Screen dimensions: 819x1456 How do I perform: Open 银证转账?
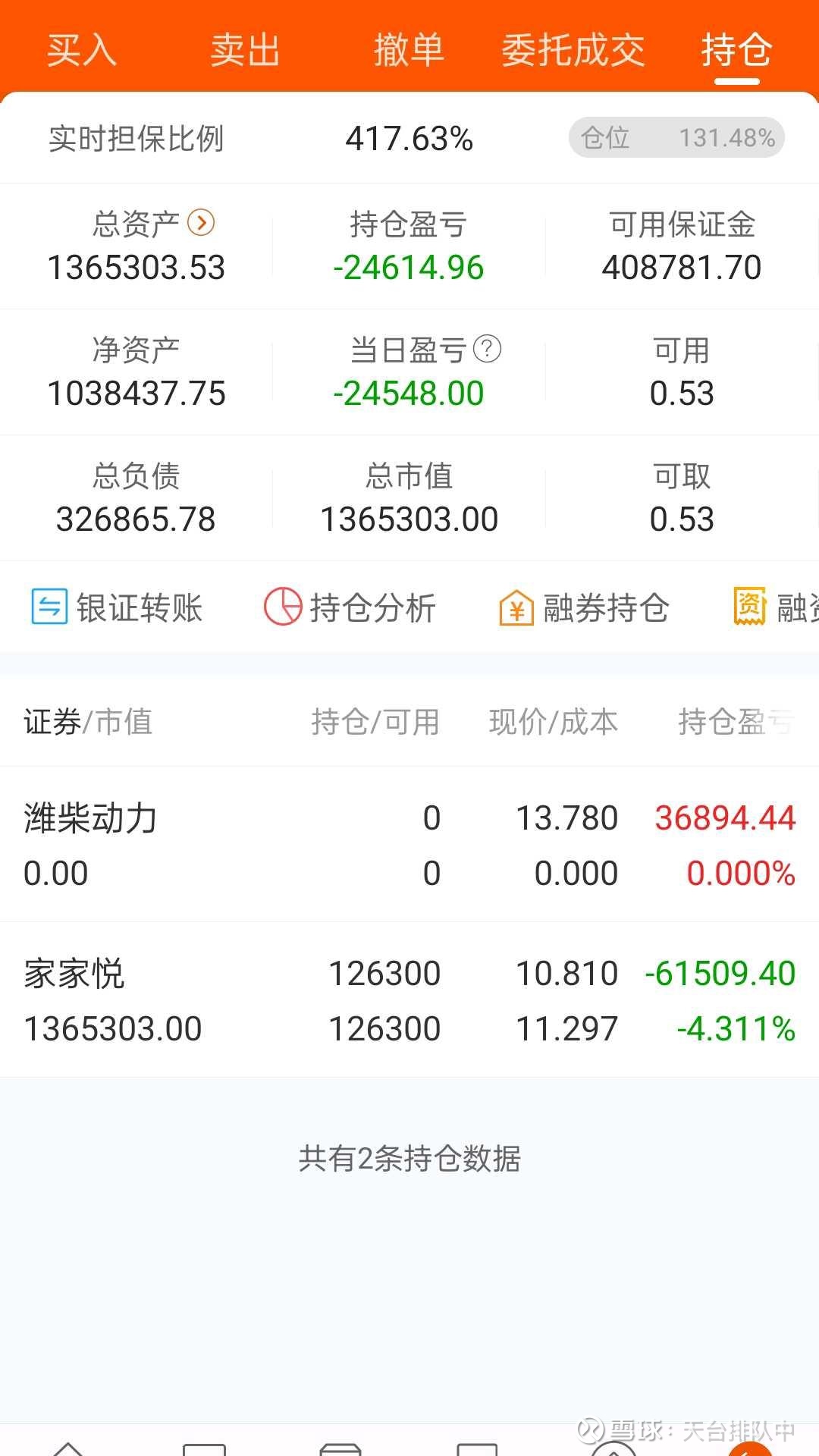(118, 607)
